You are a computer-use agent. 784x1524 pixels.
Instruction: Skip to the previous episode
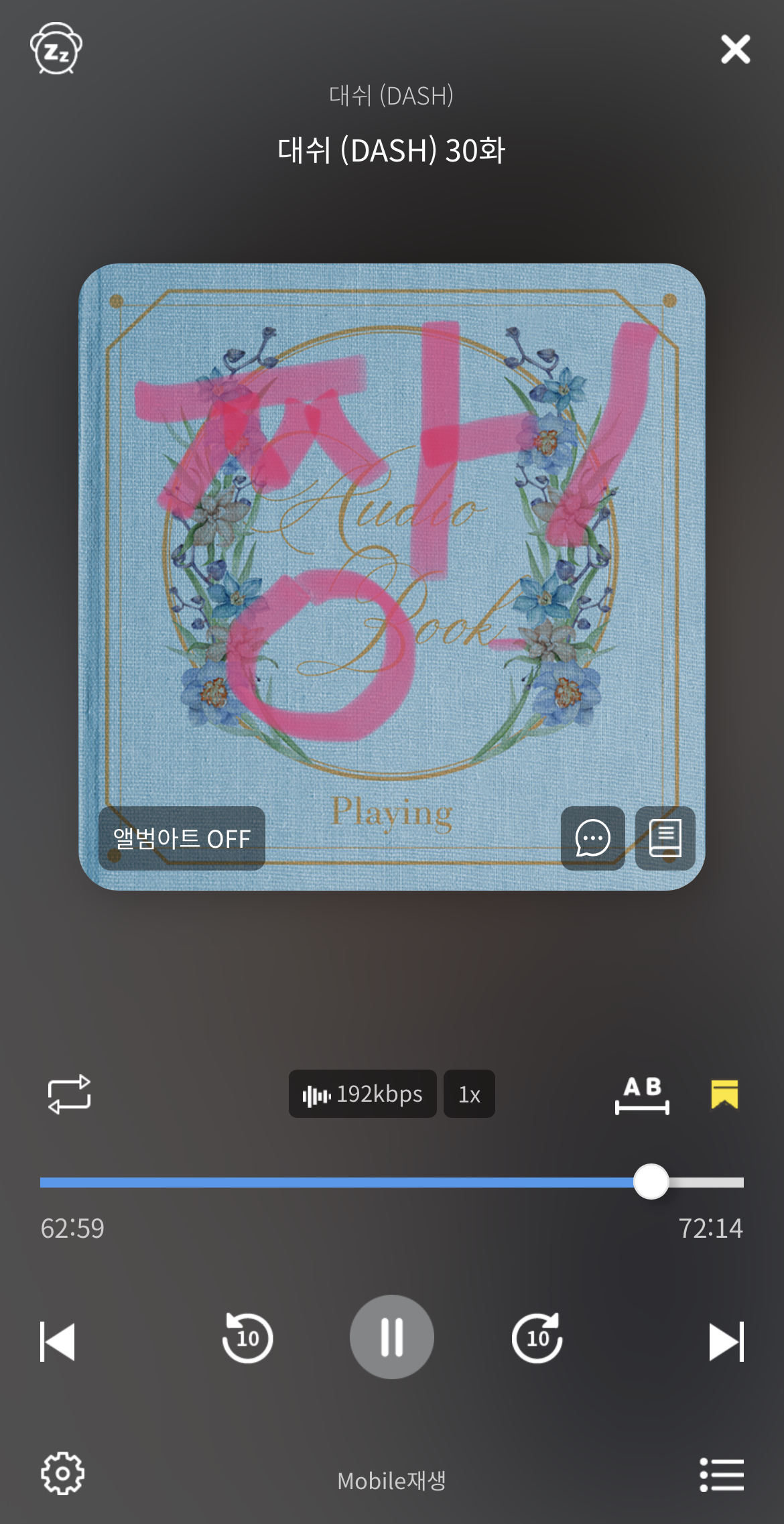pyautogui.click(x=58, y=1341)
